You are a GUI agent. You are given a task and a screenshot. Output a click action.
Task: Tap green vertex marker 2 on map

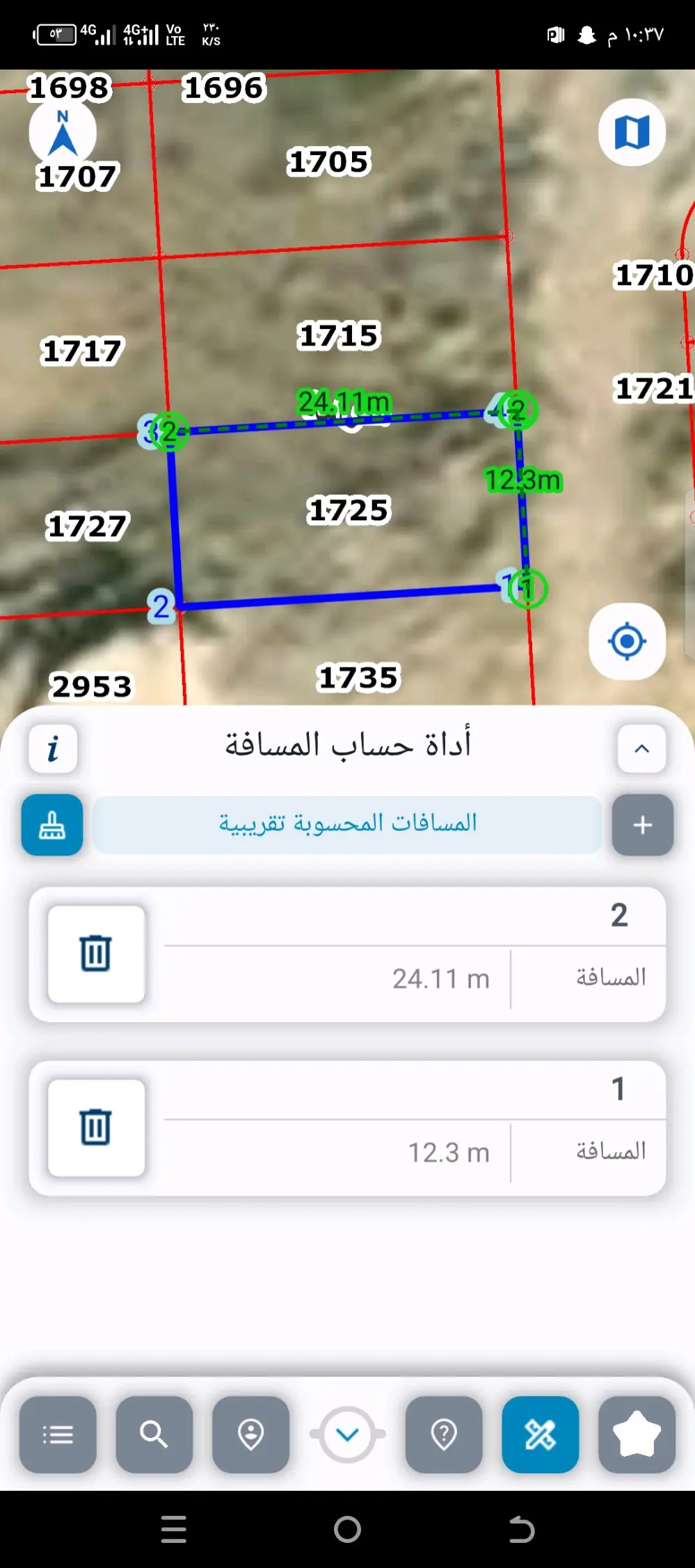point(518,410)
